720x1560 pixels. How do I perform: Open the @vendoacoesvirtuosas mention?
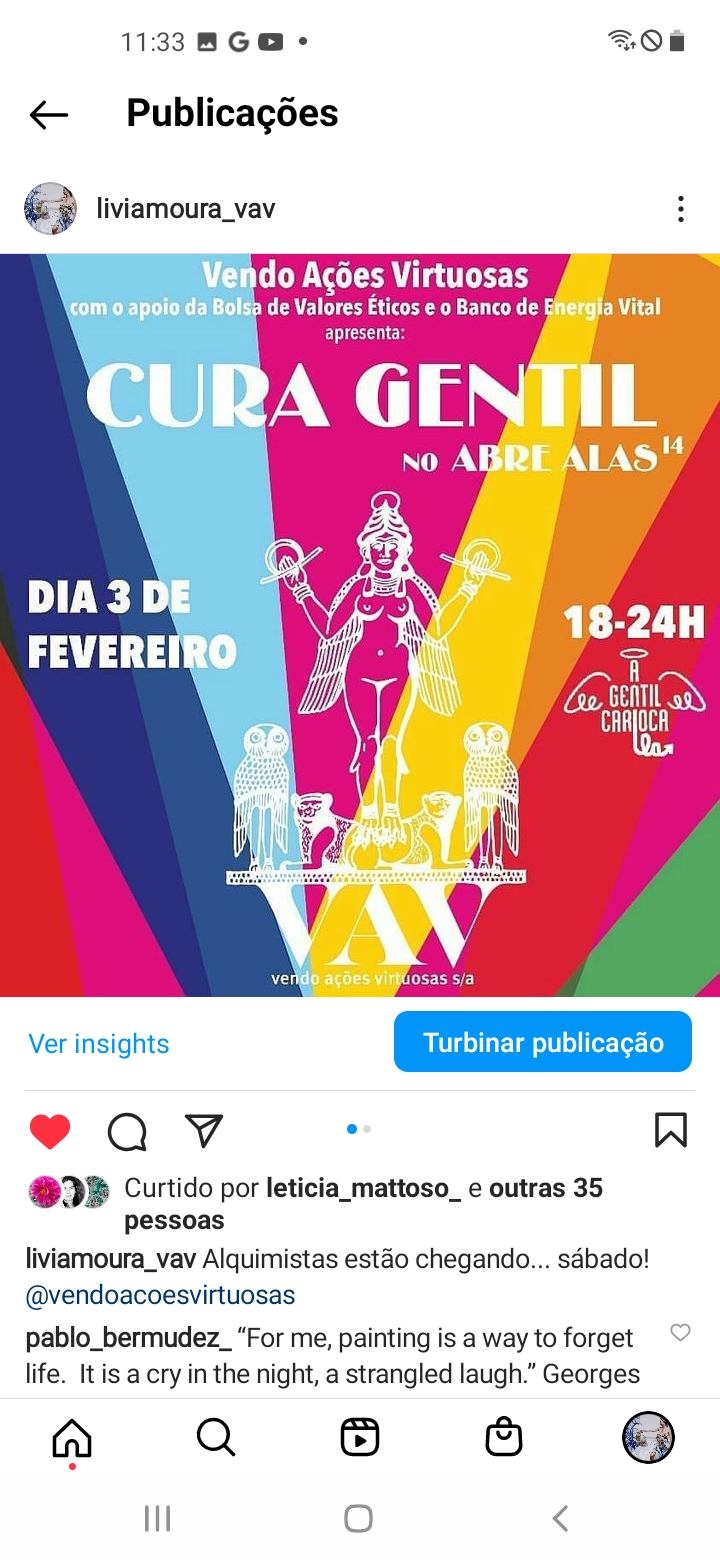(160, 1296)
